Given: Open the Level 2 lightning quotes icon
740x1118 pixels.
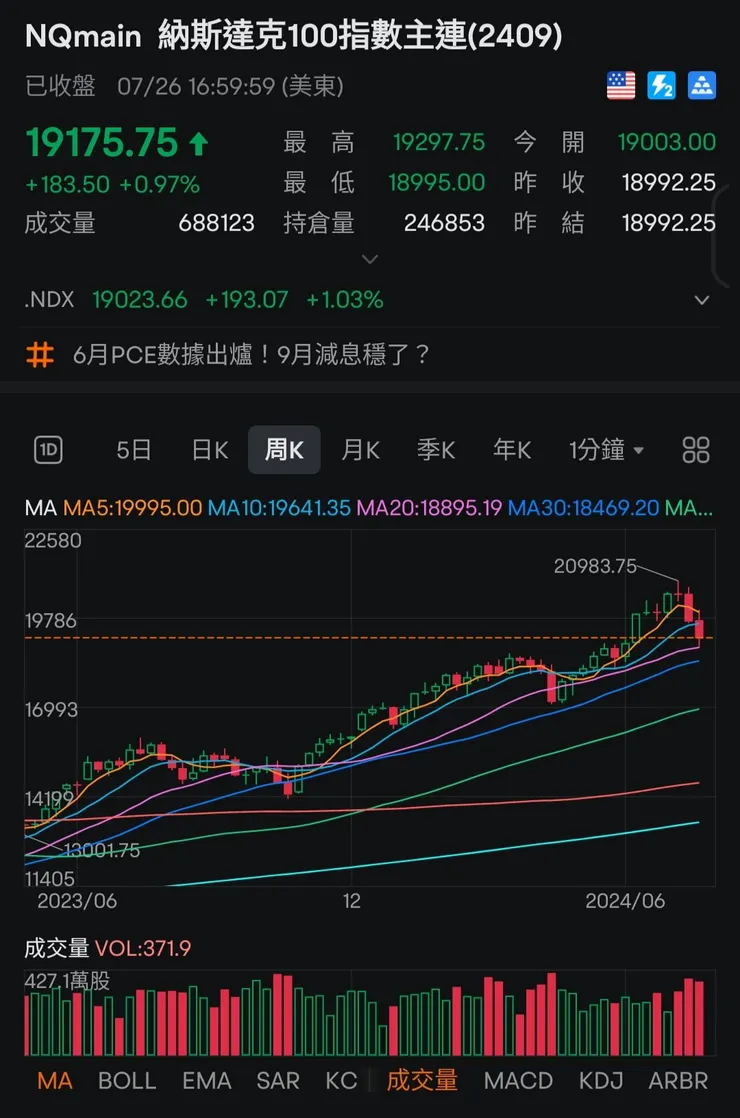Looking at the screenshot, I should click(661, 86).
